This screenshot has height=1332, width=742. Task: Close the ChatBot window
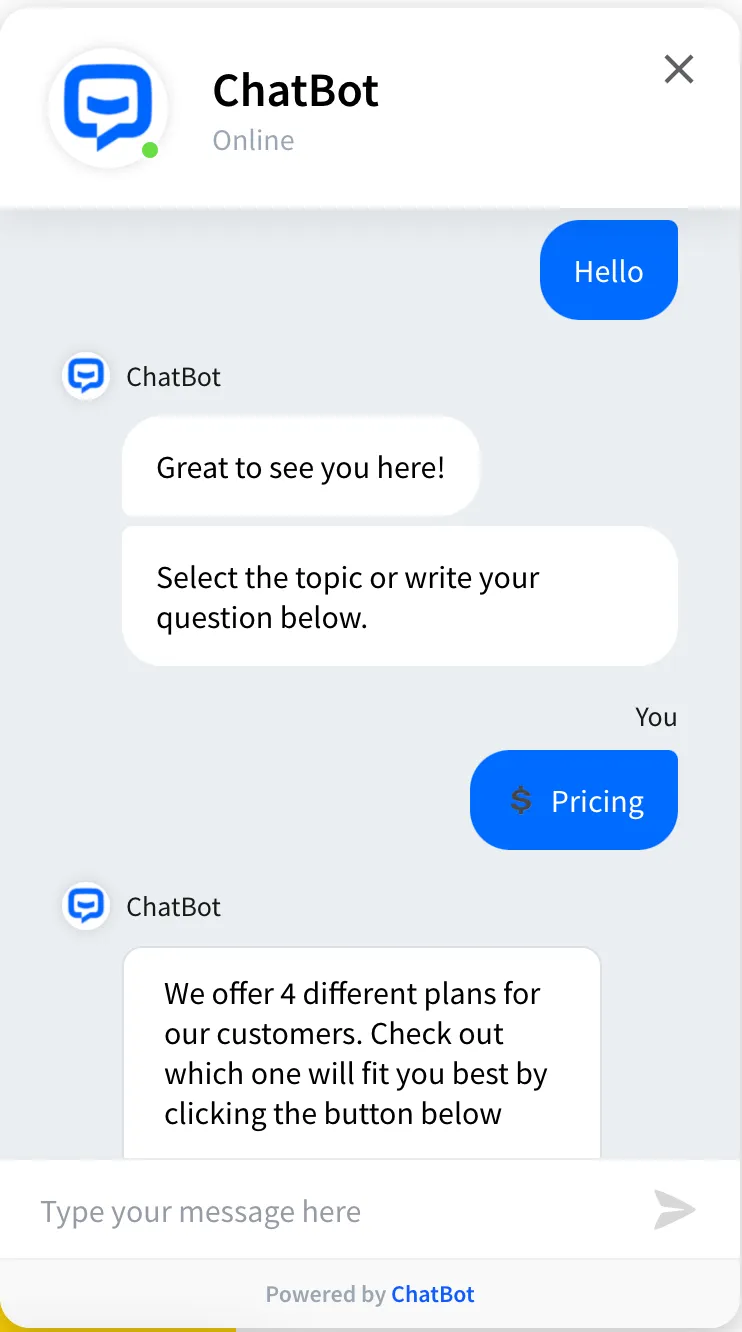tap(679, 69)
